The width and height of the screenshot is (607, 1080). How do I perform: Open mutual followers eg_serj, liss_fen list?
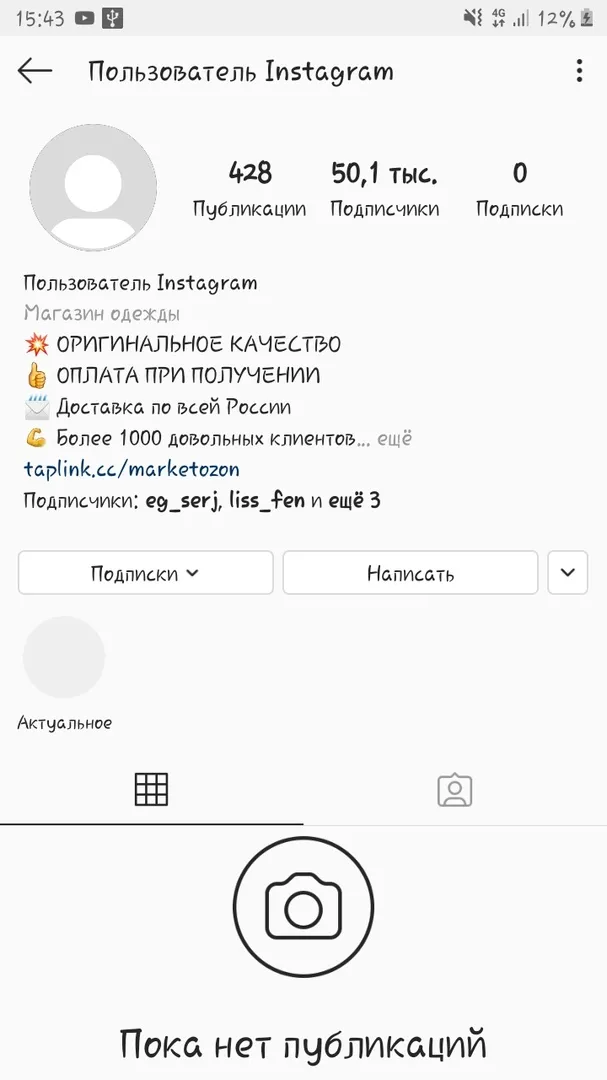pos(202,501)
